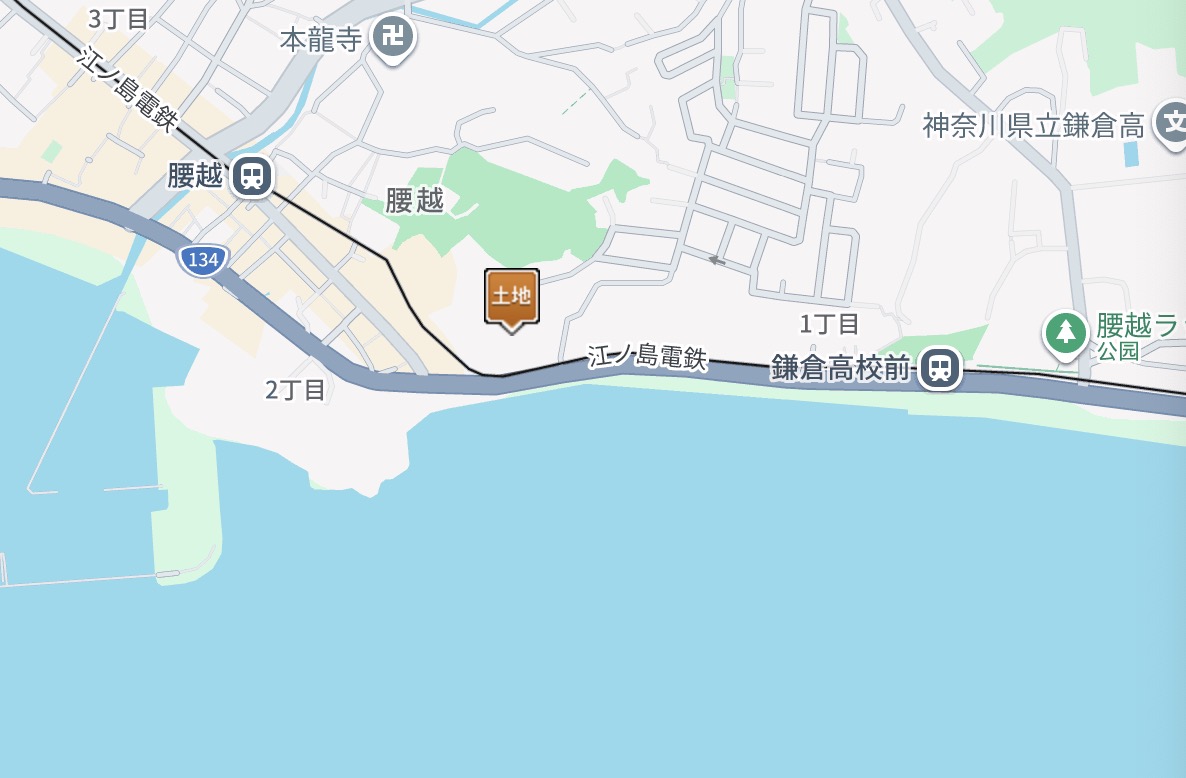Open the 腰越 station marker

pyautogui.click(x=252, y=177)
